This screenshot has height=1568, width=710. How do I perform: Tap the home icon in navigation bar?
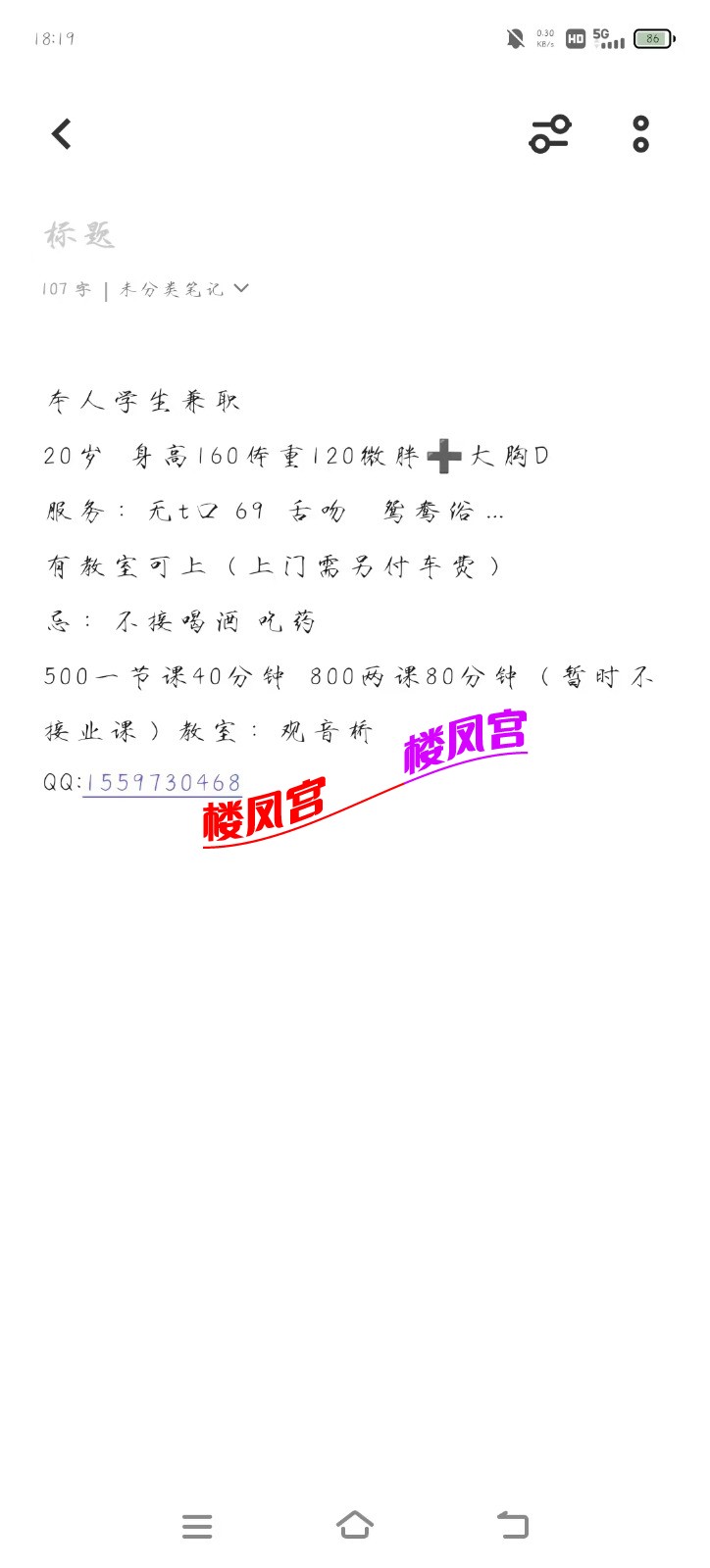click(x=355, y=1525)
